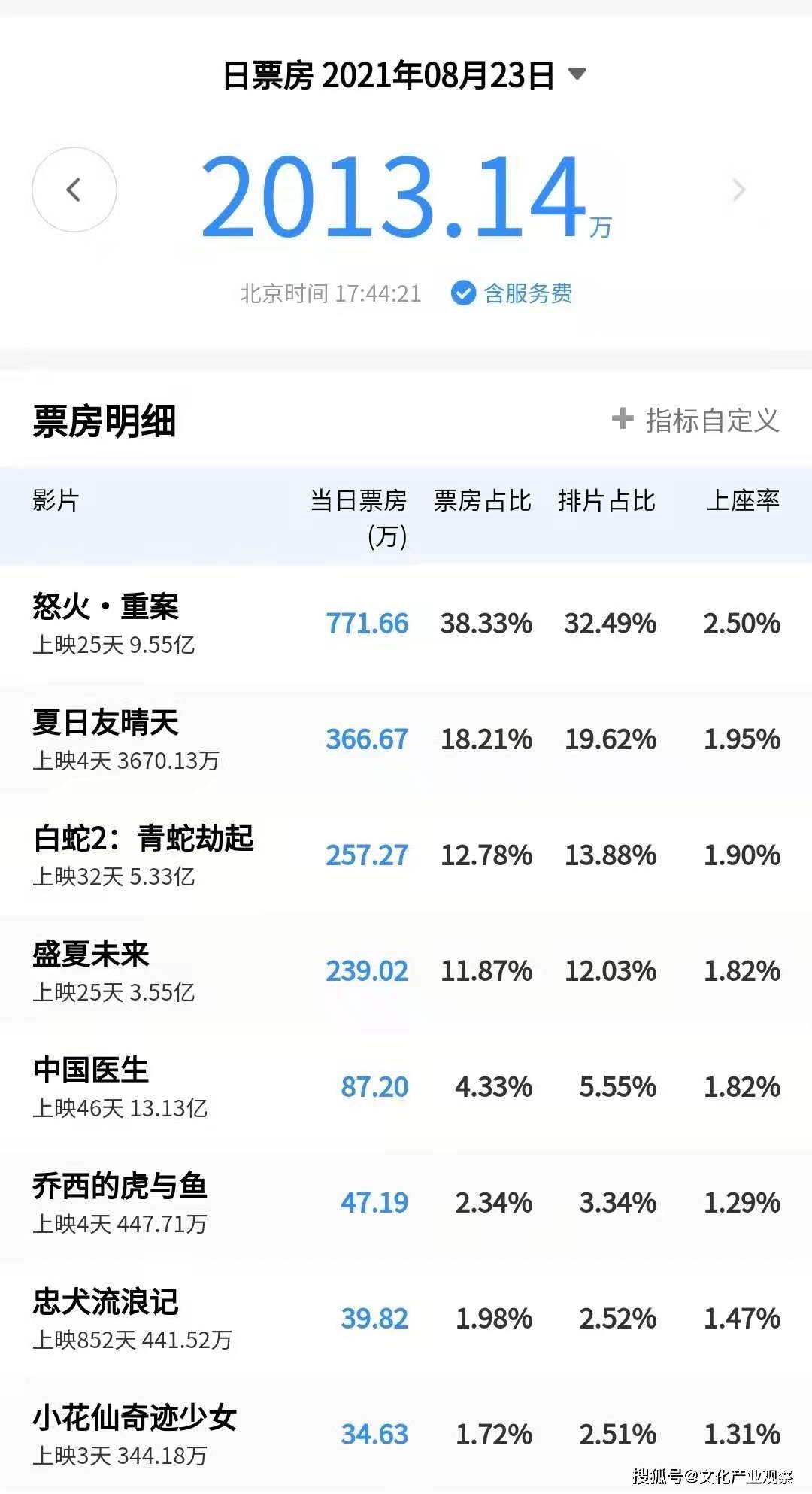Screen dimensions: 812x1494
Task: Open details for 乔西的虎与鱼
Action: (x=406, y=1203)
